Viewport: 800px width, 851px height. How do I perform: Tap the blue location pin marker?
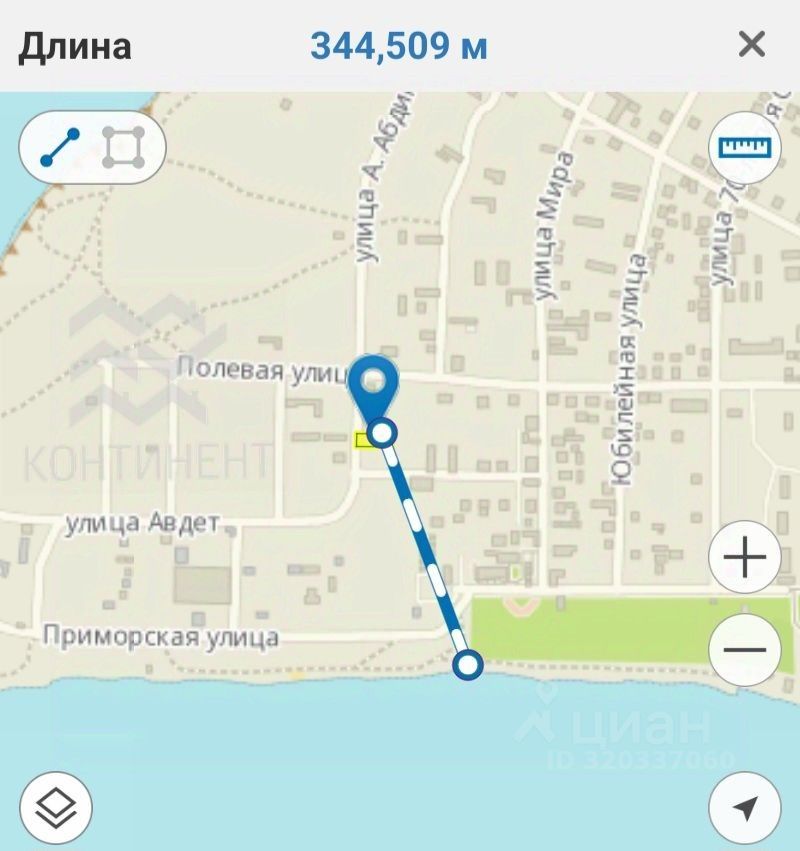point(375,383)
